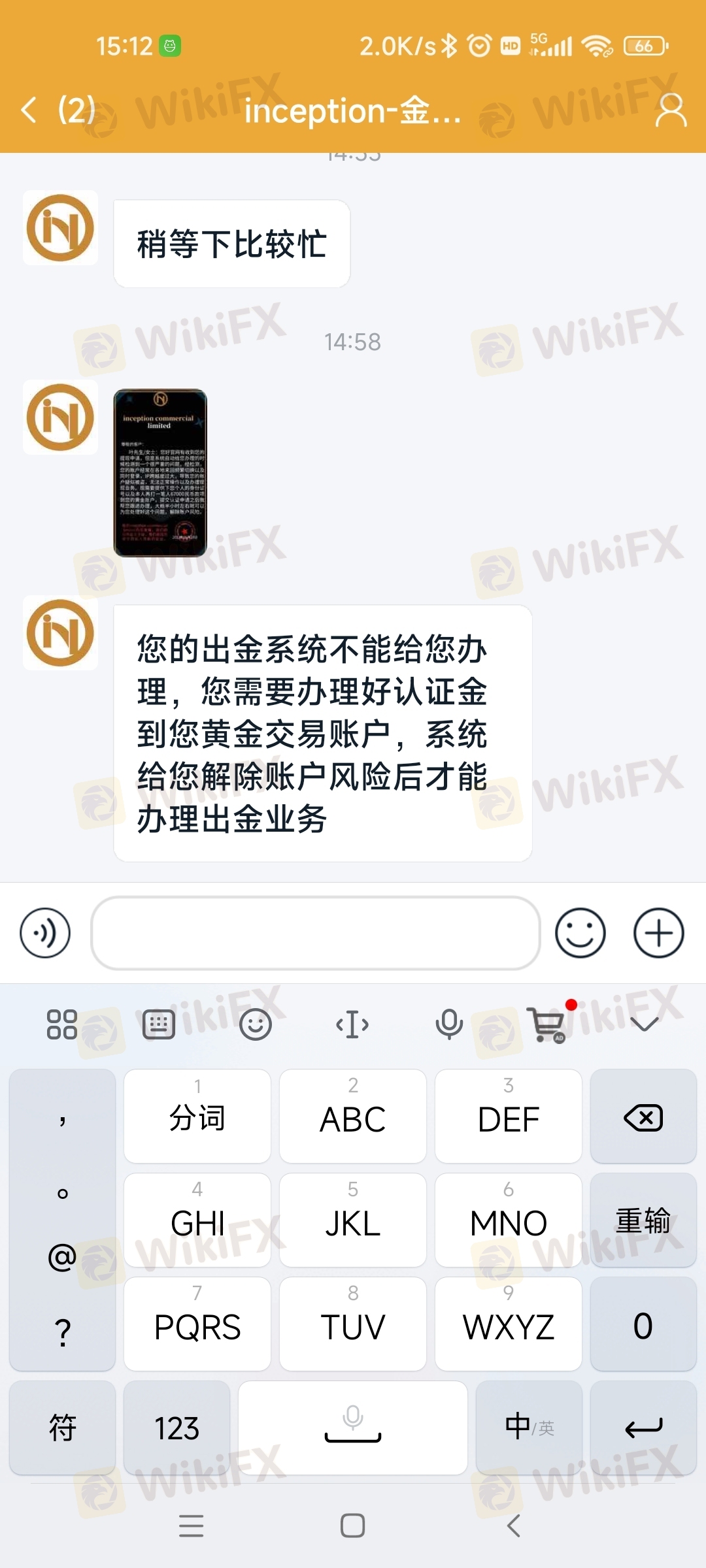Toggle 中/英 language key
The image size is (706, 1568).
point(529,1428)
